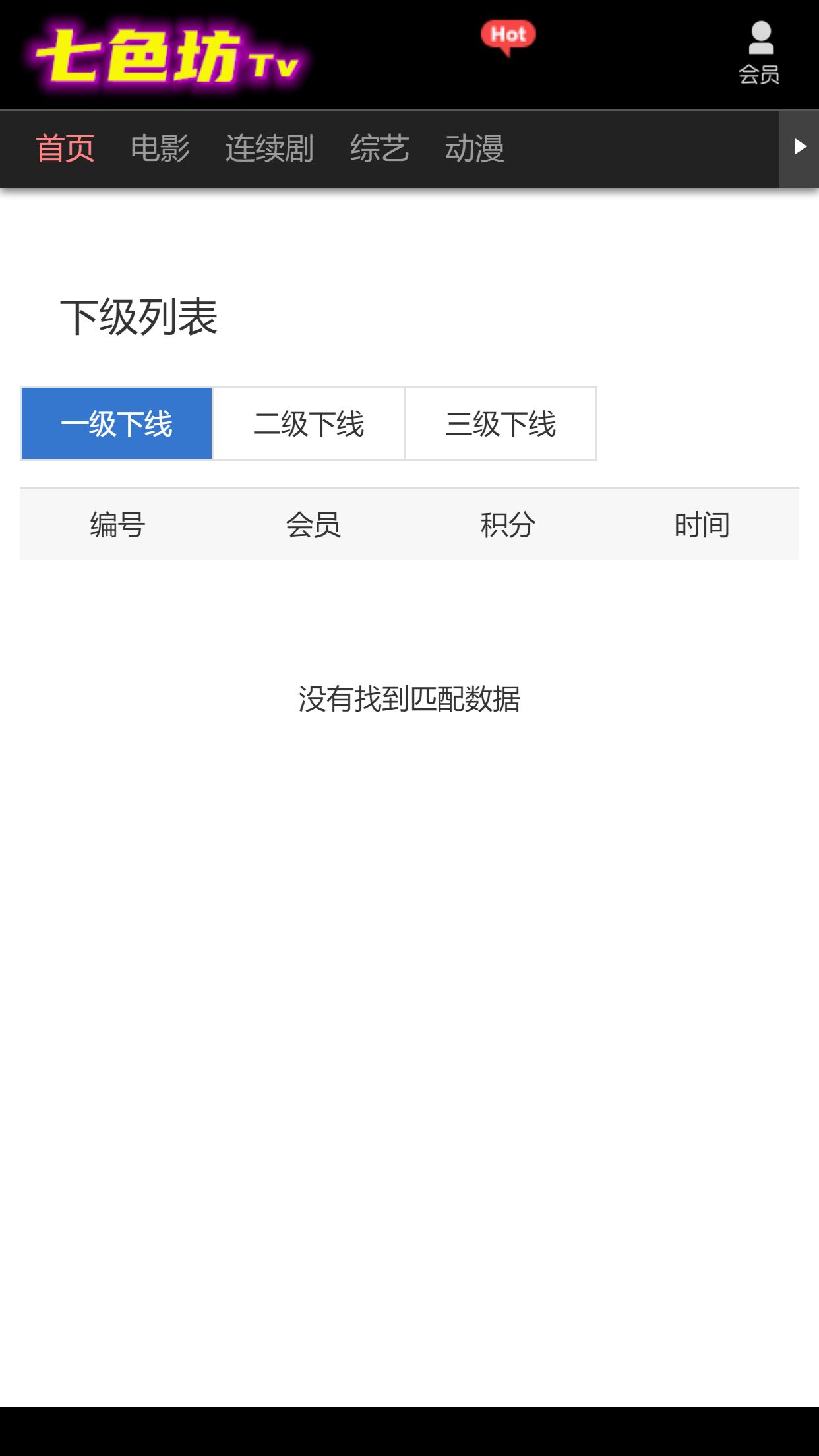Go to the 首页 tab
The image size is (819, 1456).
click(65, 148)
